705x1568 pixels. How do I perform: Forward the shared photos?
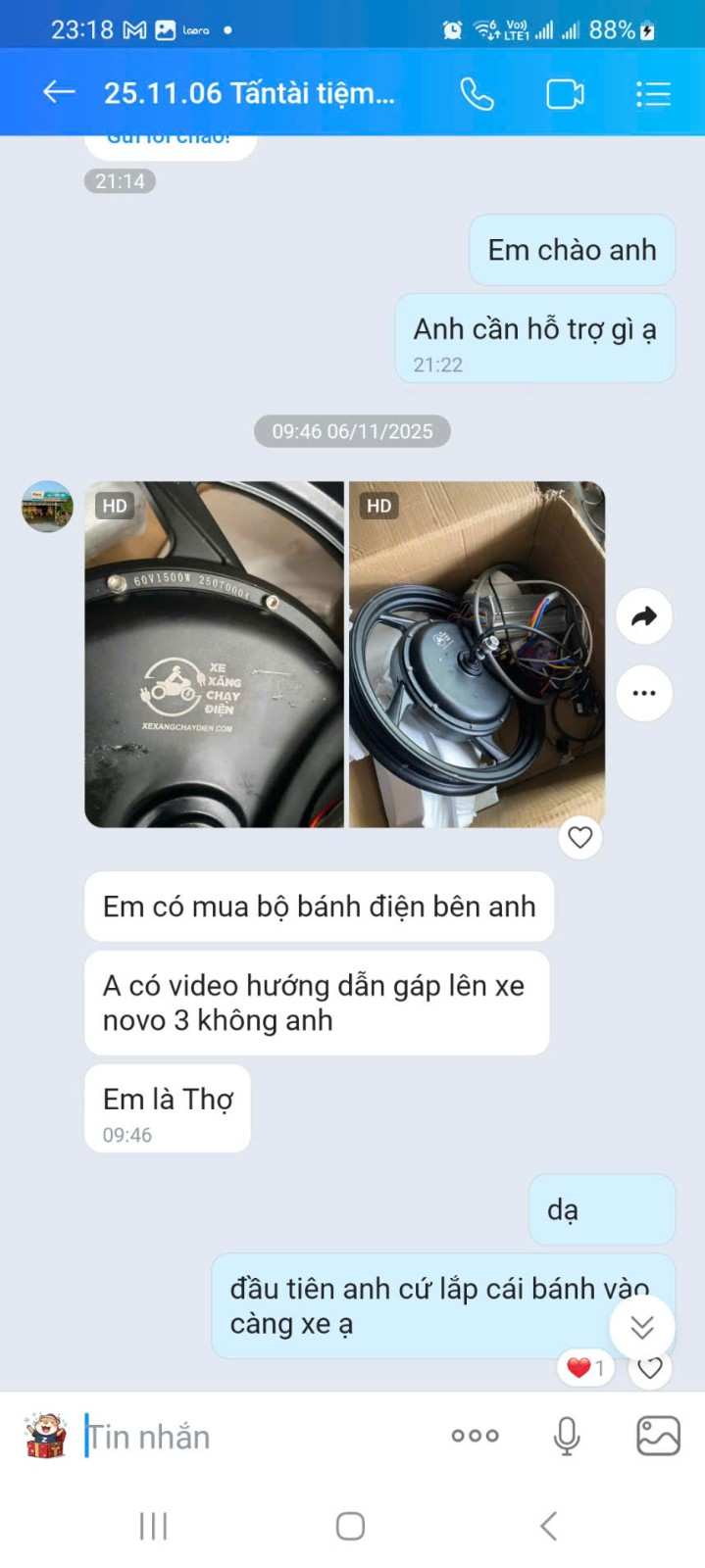tap(644, 616)
